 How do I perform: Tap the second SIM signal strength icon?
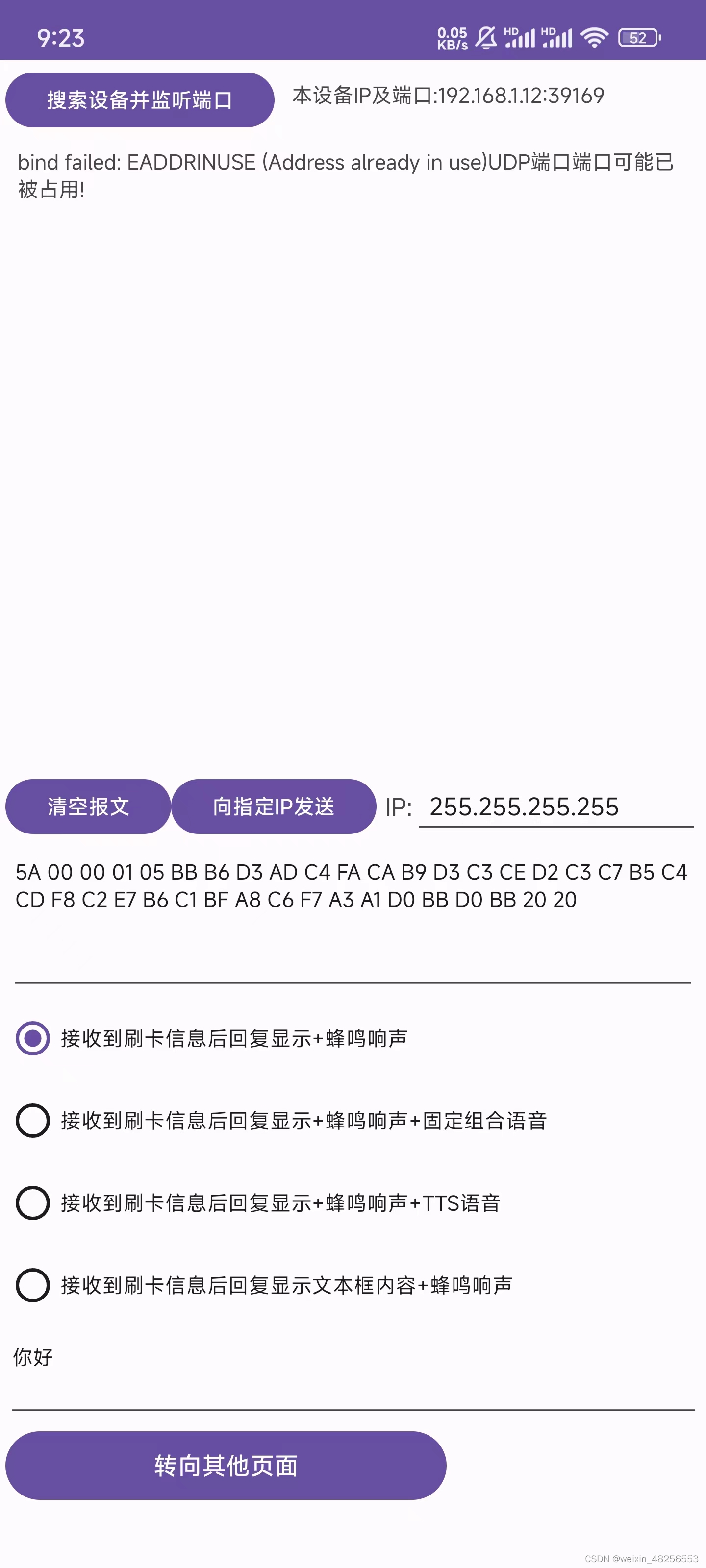click(x=558, y=38)
